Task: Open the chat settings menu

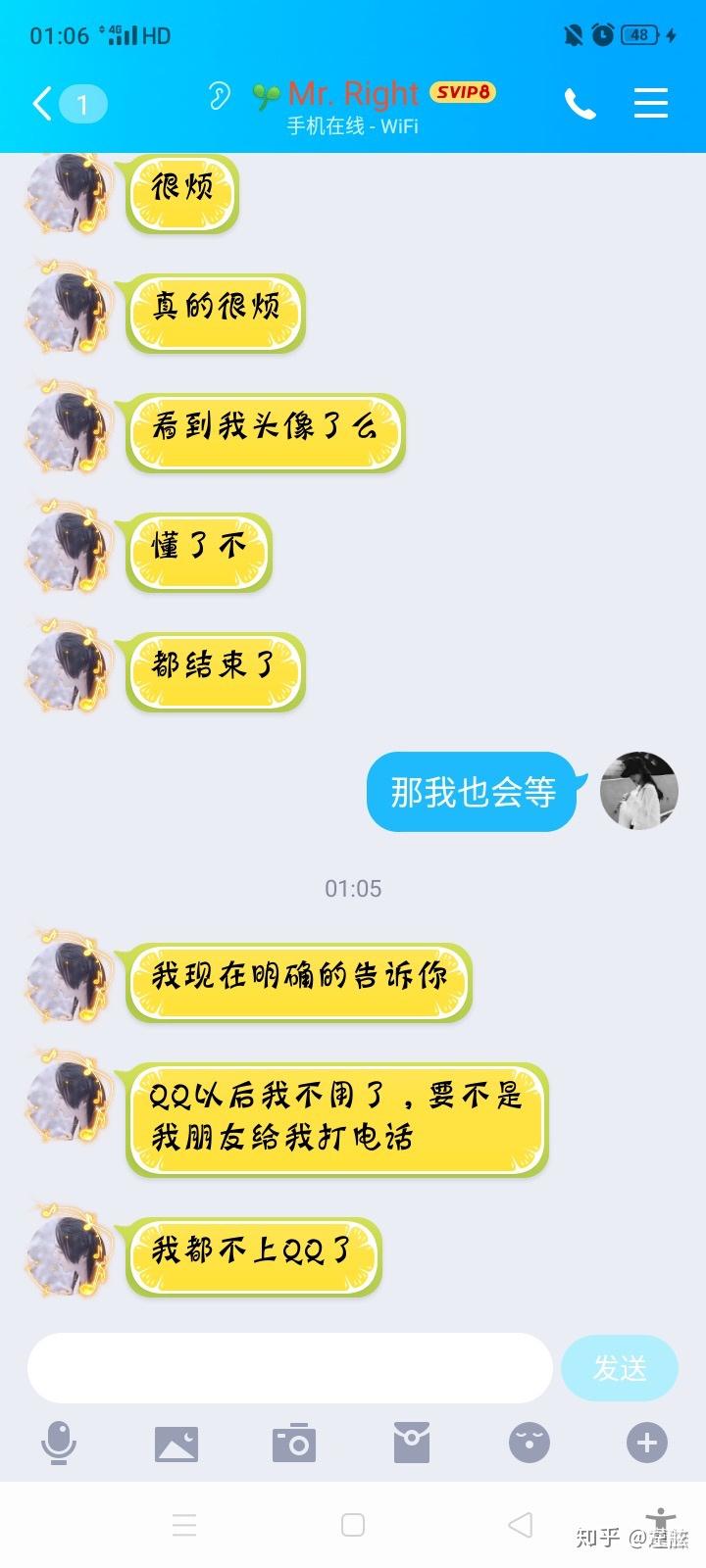Action: (650, 104)
